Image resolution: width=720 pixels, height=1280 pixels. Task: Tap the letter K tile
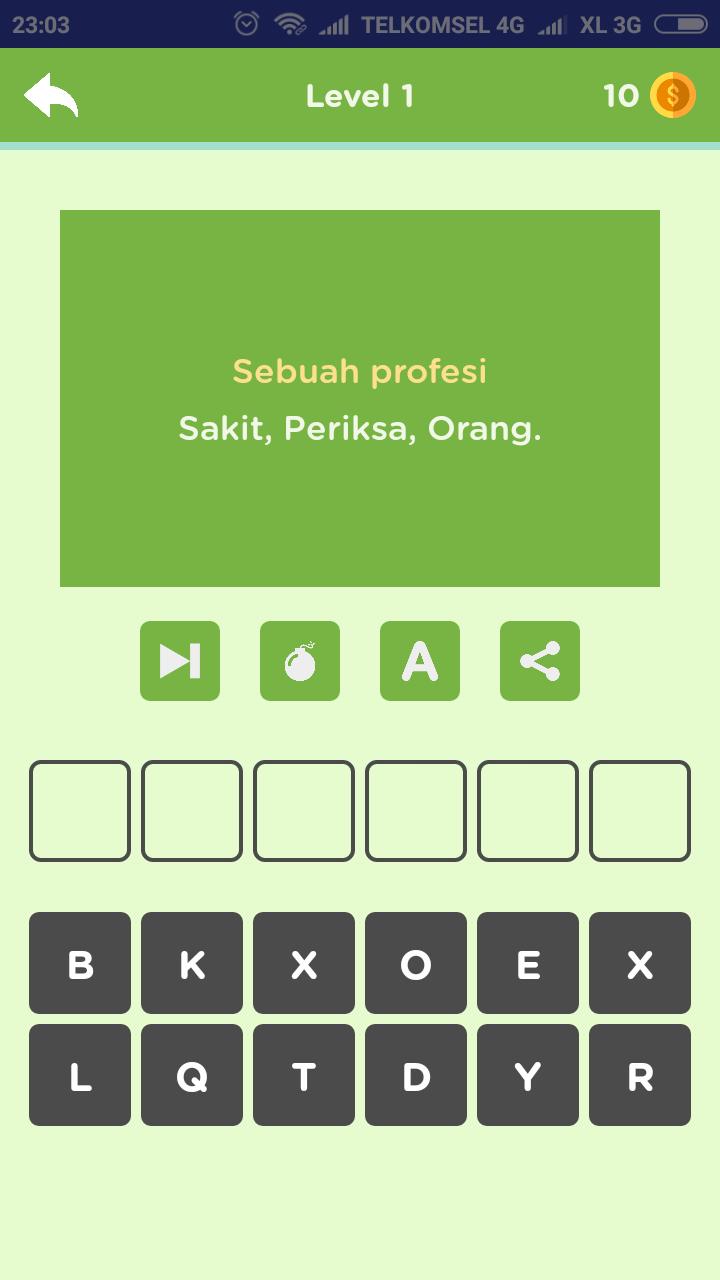pos(191,963)
